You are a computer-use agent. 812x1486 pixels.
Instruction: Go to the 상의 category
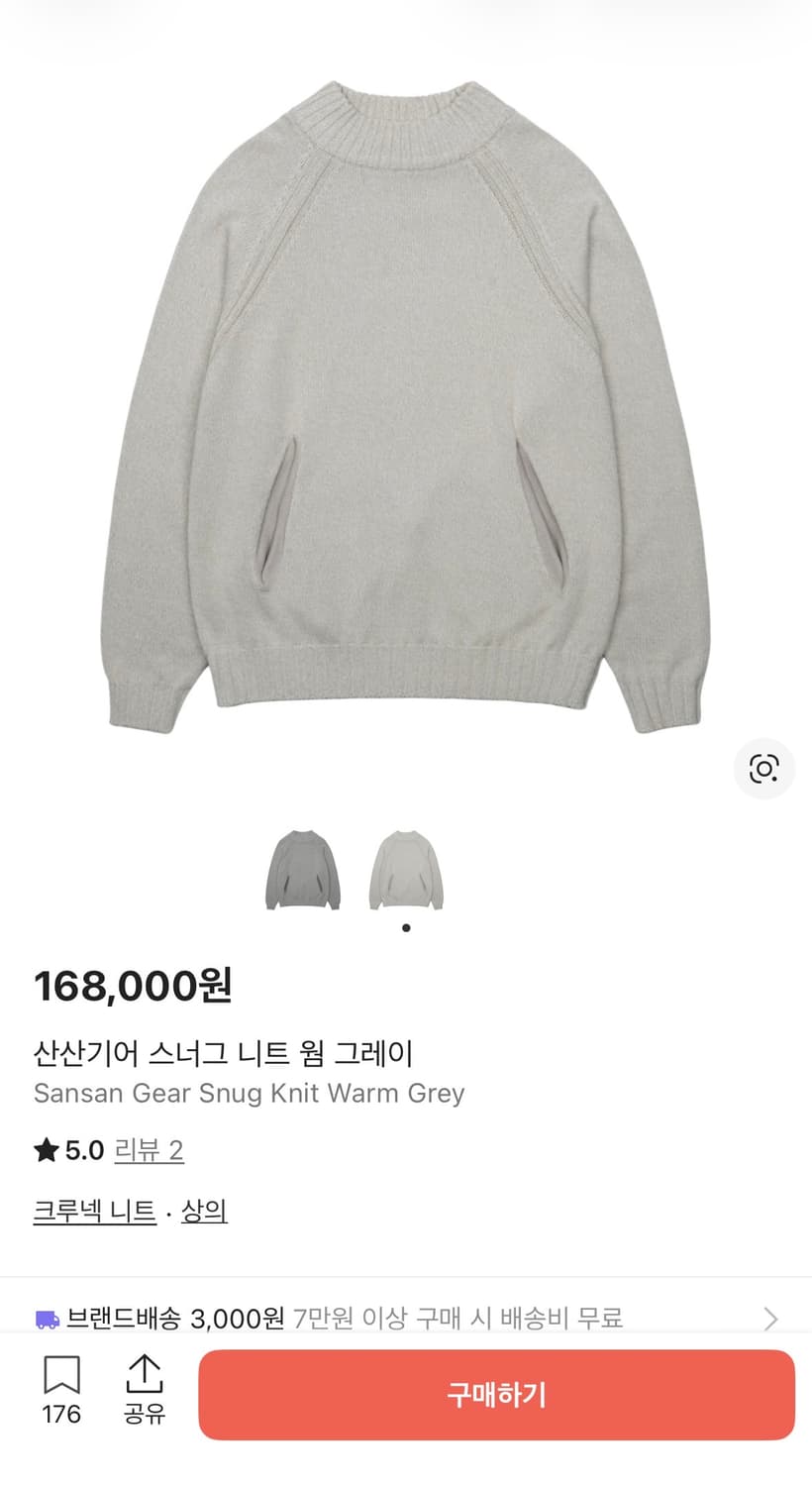coord(205,1211)
